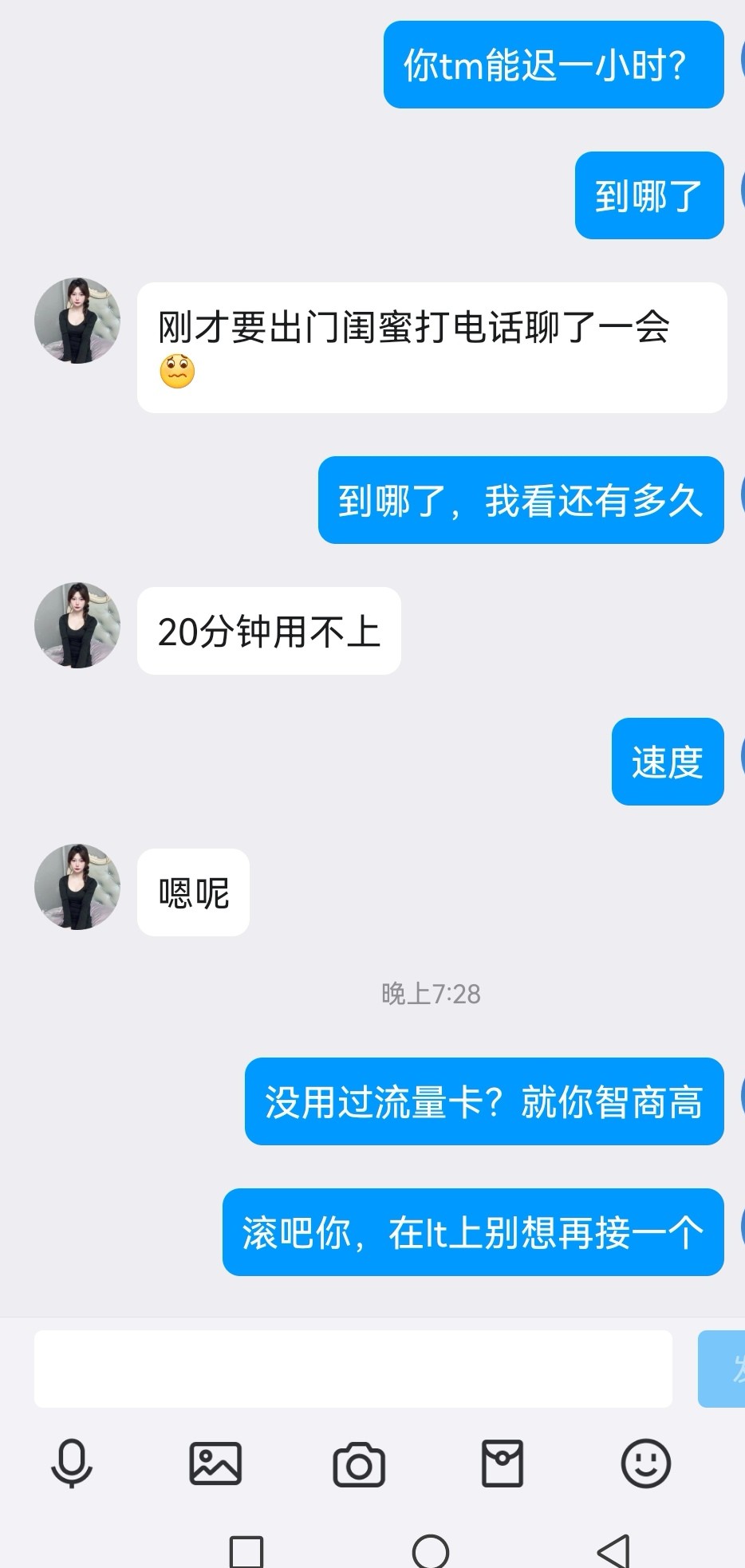The height and width of the screenshot is (1568, 745).
Task: Tap the message input field
Action: point(353,1369)
